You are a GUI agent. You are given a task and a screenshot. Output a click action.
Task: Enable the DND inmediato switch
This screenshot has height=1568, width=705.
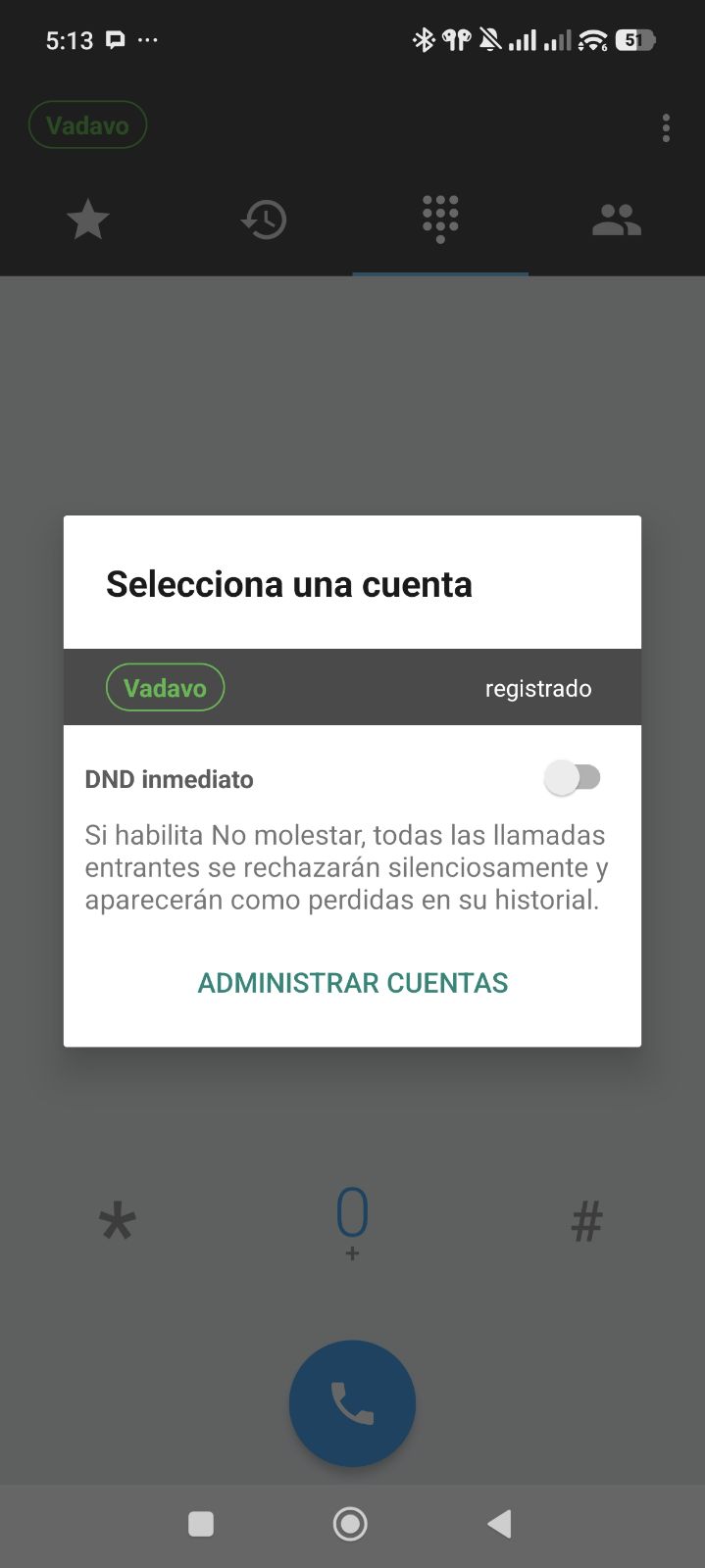tap(574, 778)
